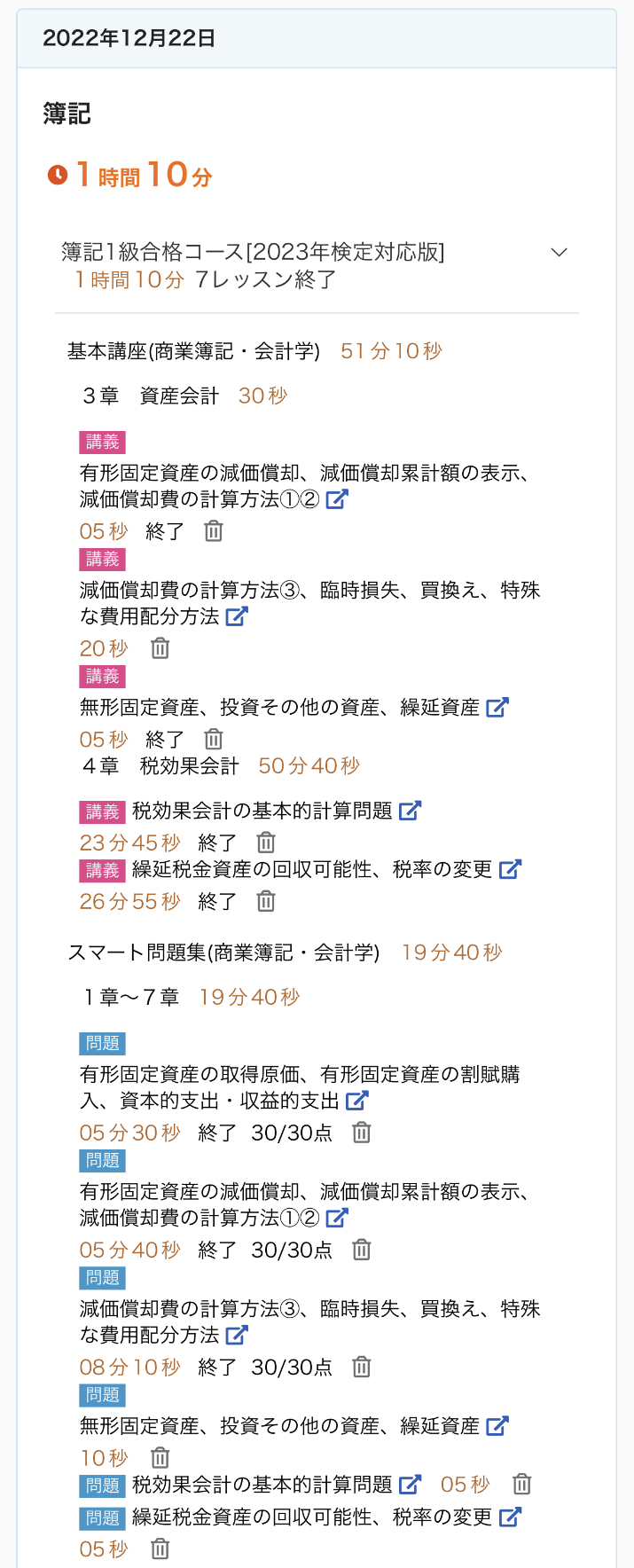Open the 問題 link for 有形固定資産の減価償却

coord(337,1218)
